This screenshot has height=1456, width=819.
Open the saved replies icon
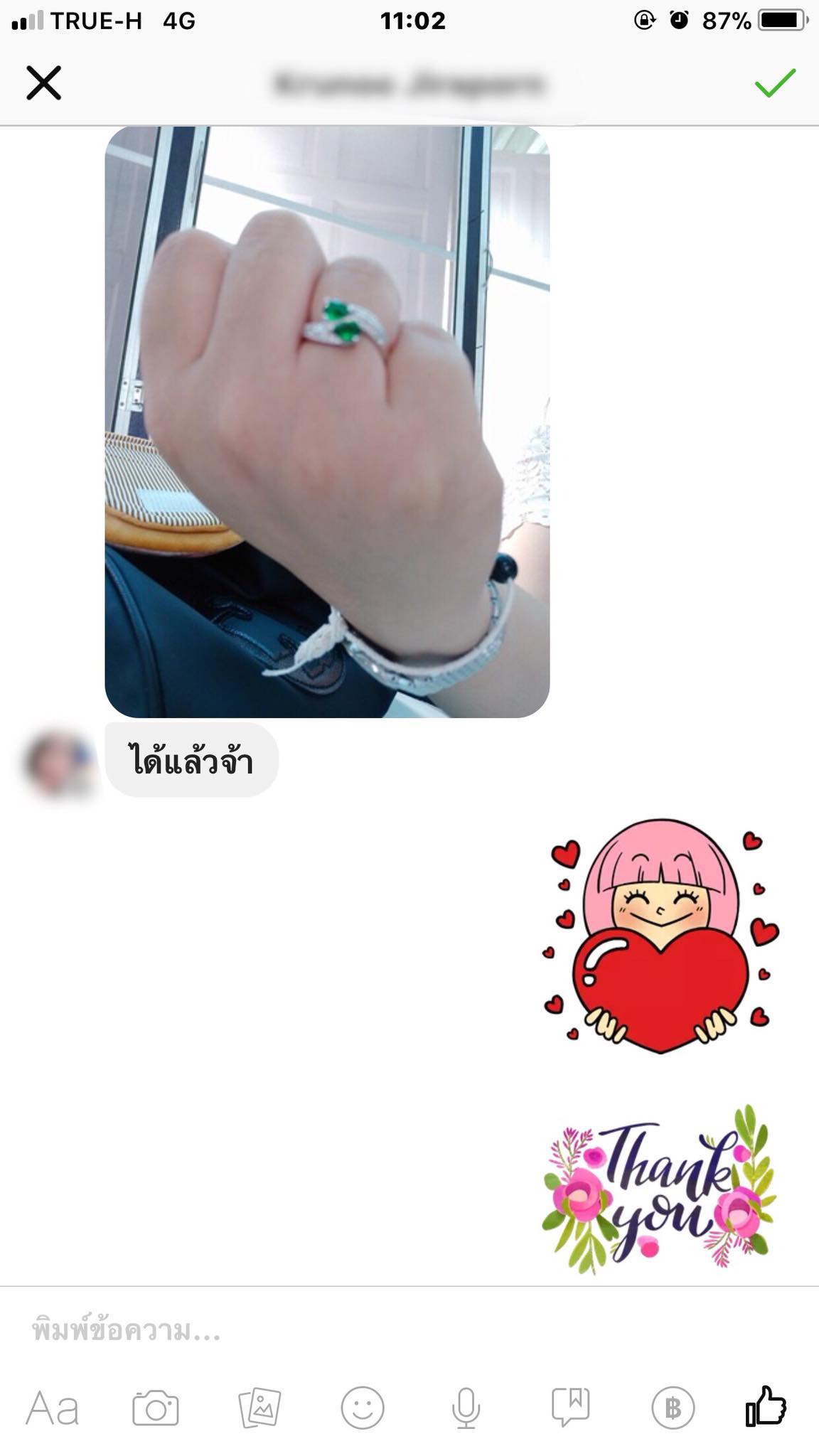click(570, 1407)
